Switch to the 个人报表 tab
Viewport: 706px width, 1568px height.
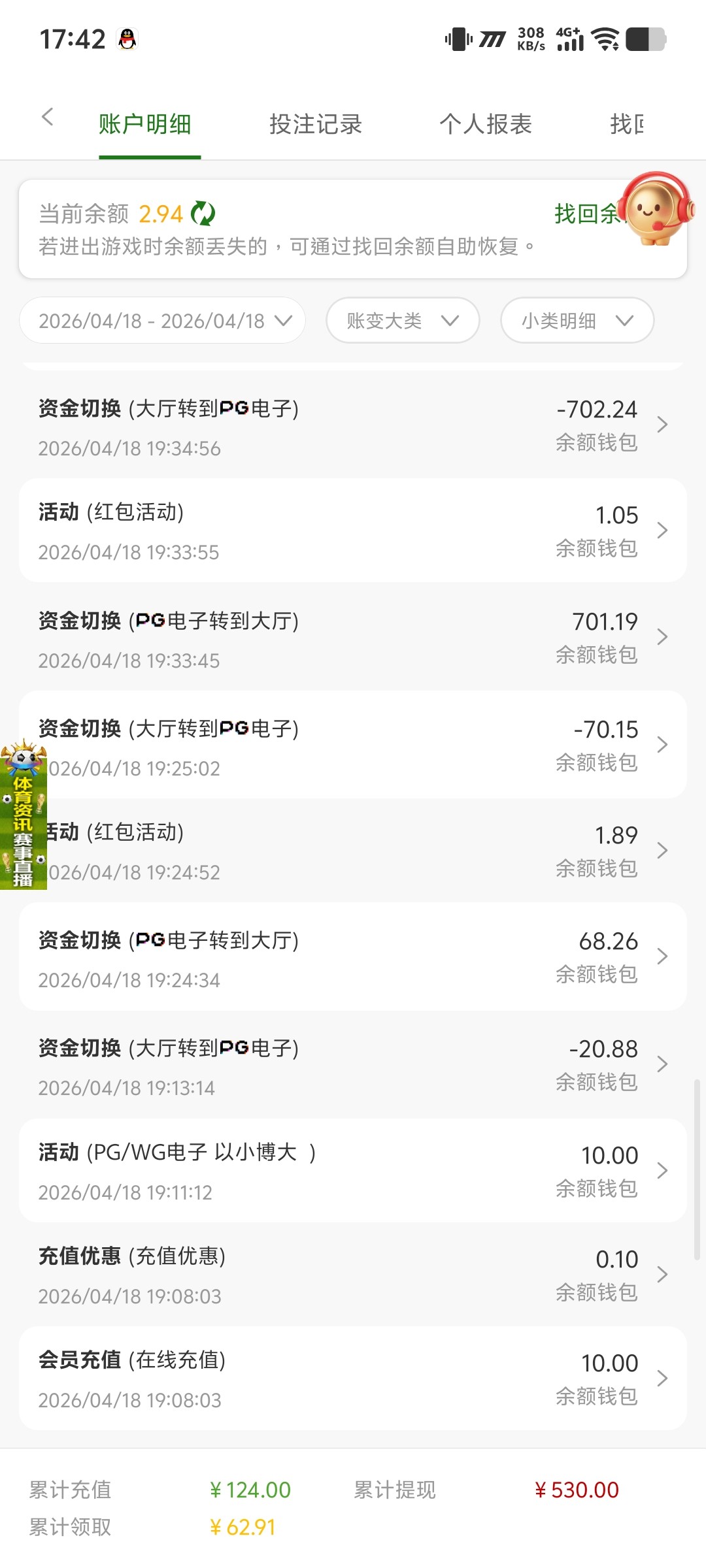click(486, 124)
